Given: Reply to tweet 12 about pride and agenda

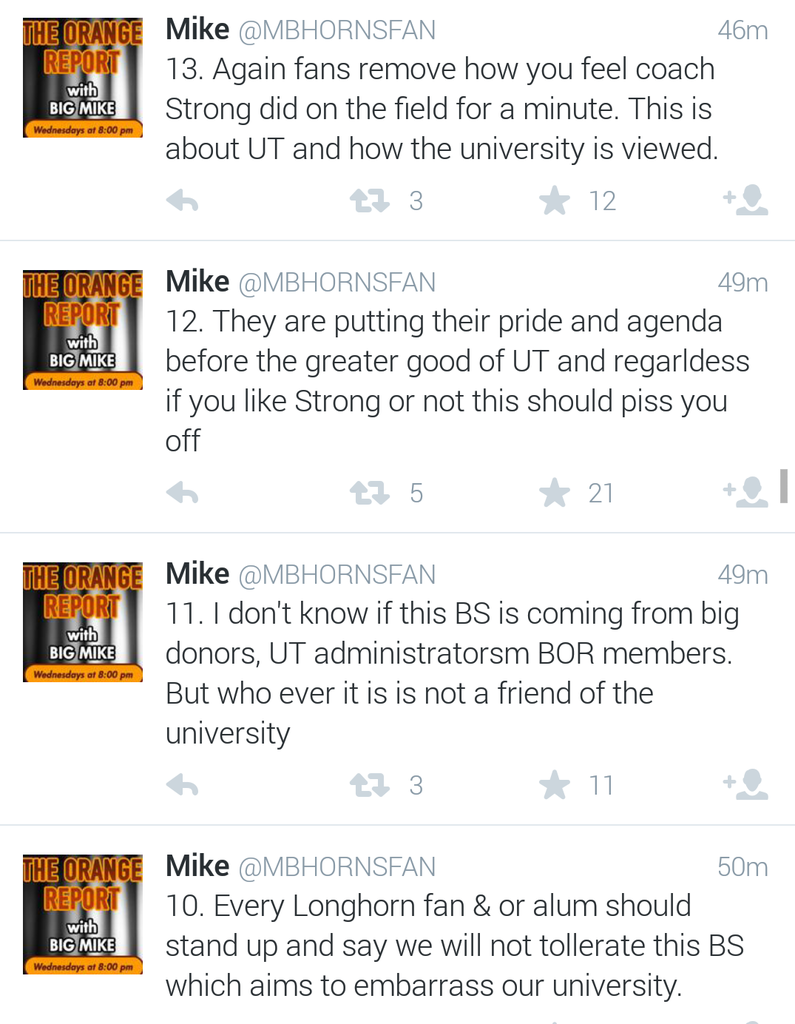Looking at the screenshot, I should 182,493.
